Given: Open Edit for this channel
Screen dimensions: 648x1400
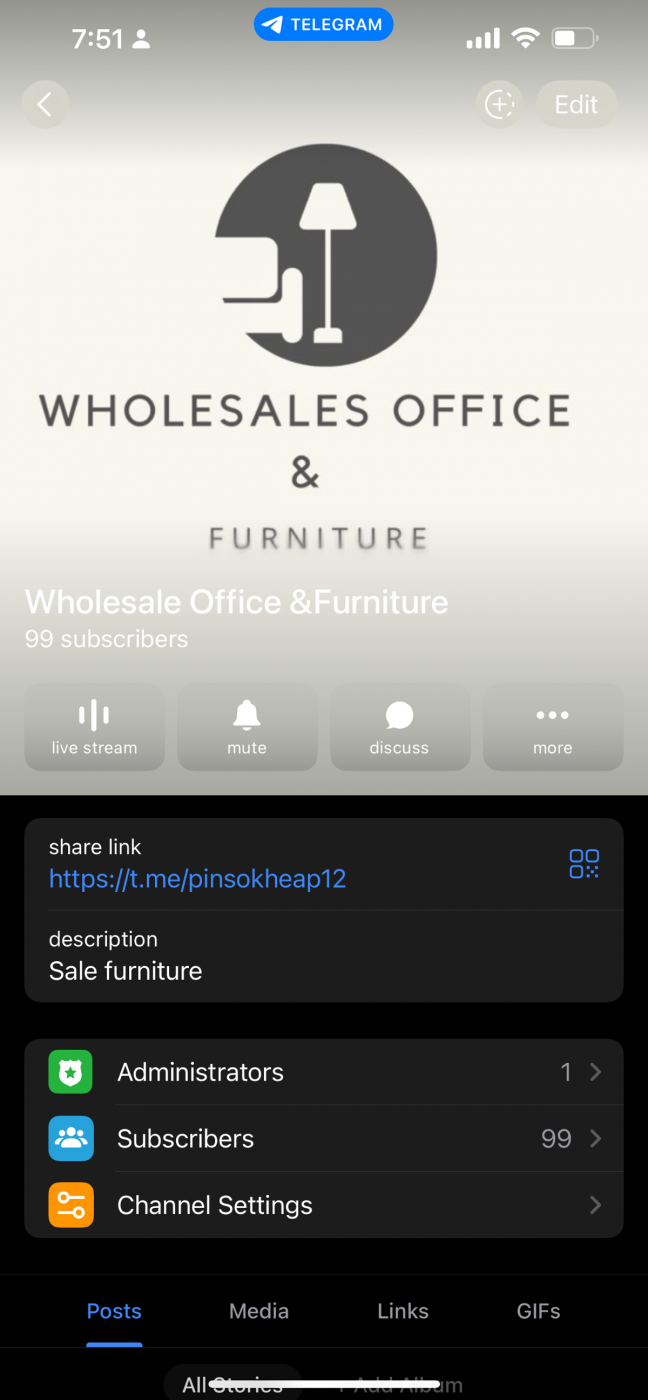Looking at the screenshot, I should [576, 104].
